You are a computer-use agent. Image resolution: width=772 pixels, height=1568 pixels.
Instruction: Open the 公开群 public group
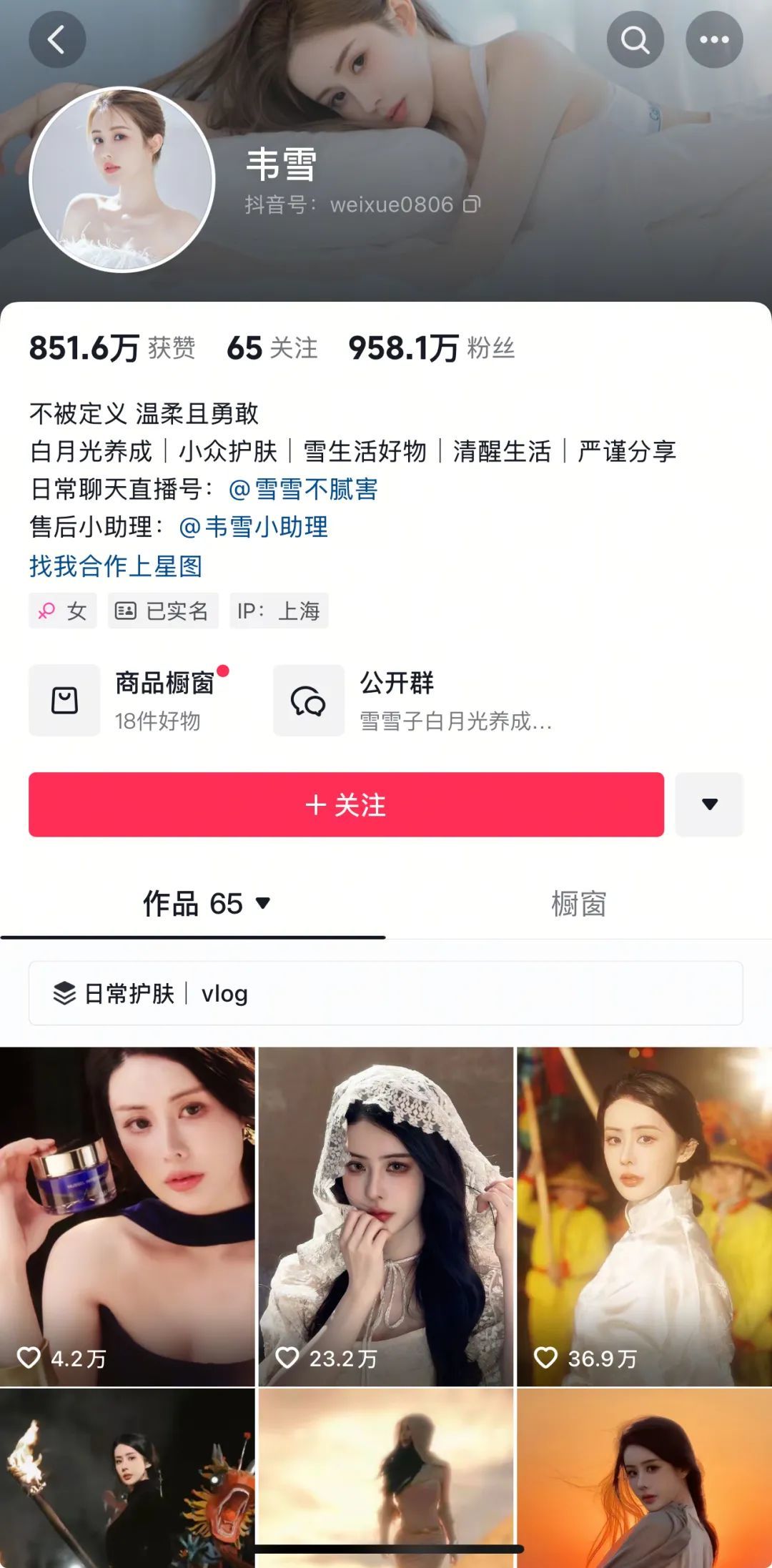tap(415, 700)
